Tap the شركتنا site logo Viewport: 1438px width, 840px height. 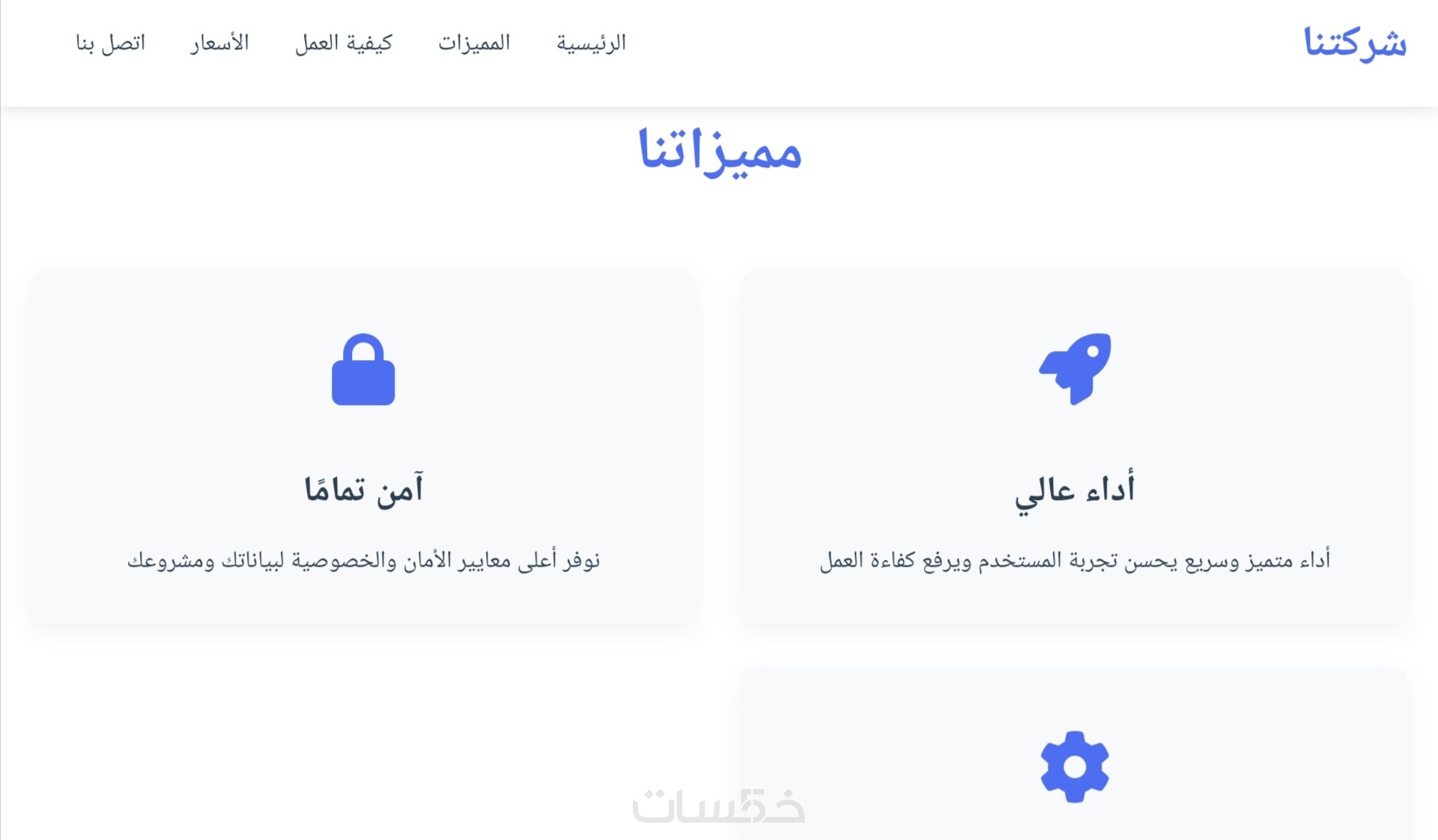(1355, 43)
